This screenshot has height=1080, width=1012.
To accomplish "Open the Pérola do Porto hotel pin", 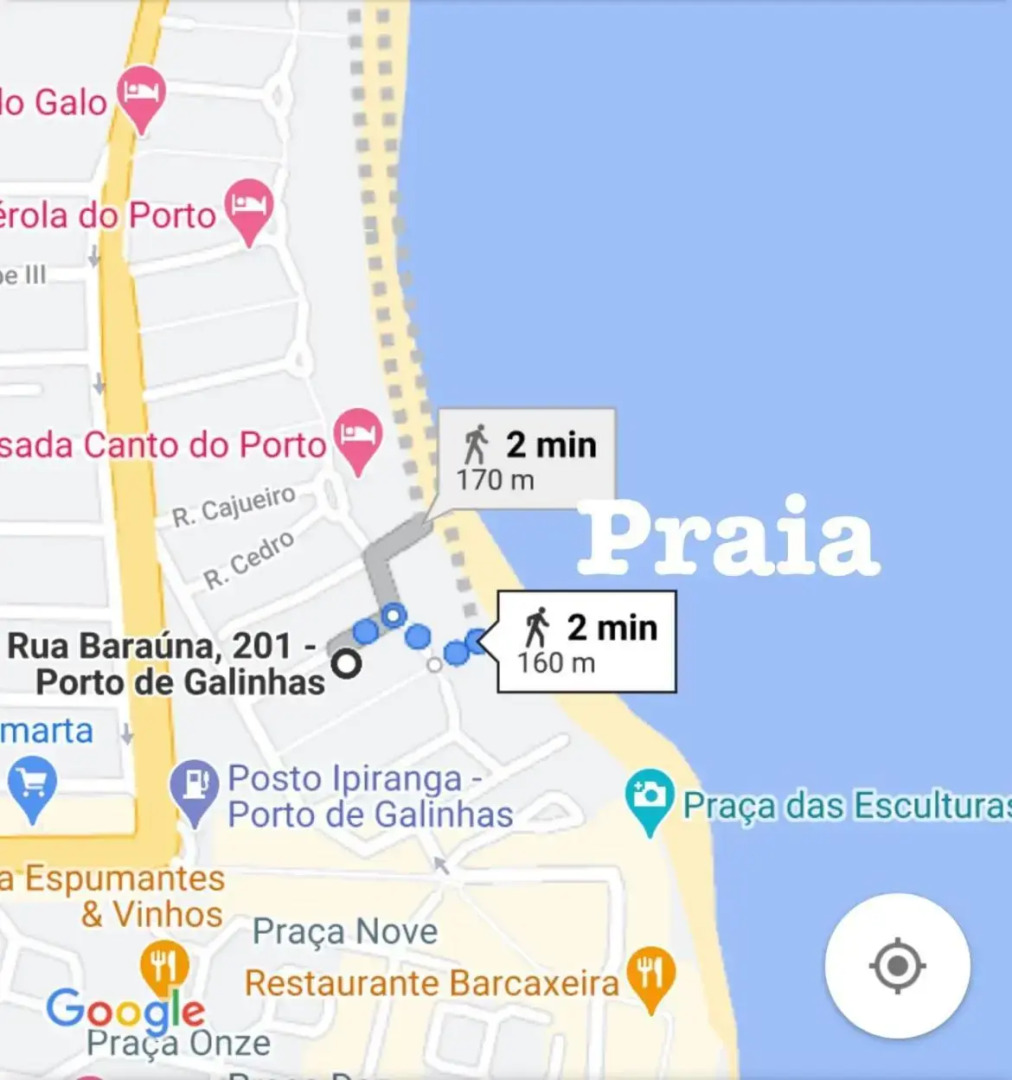I will [249, 208].
